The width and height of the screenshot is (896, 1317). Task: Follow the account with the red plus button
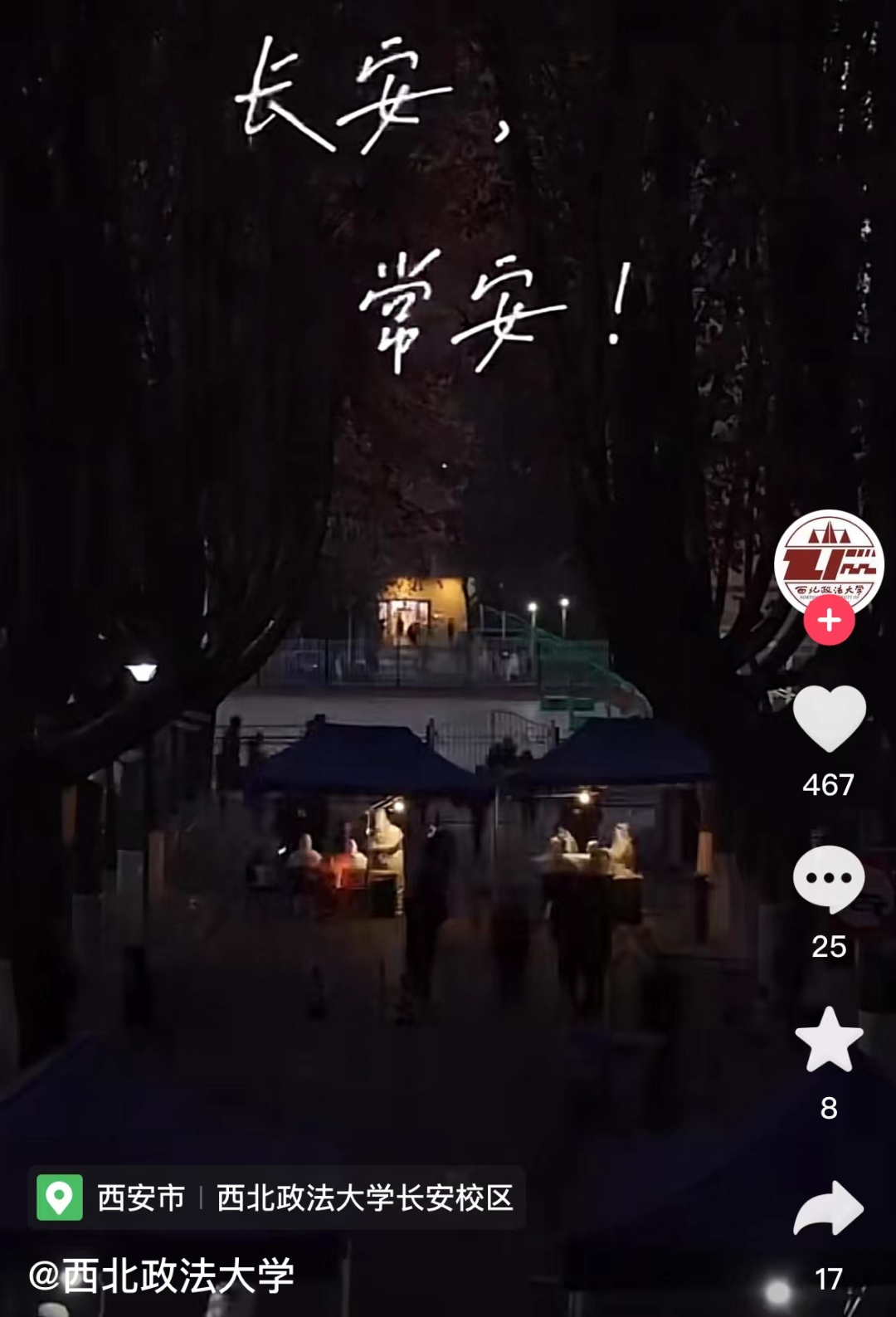click(x=829, y=621)
